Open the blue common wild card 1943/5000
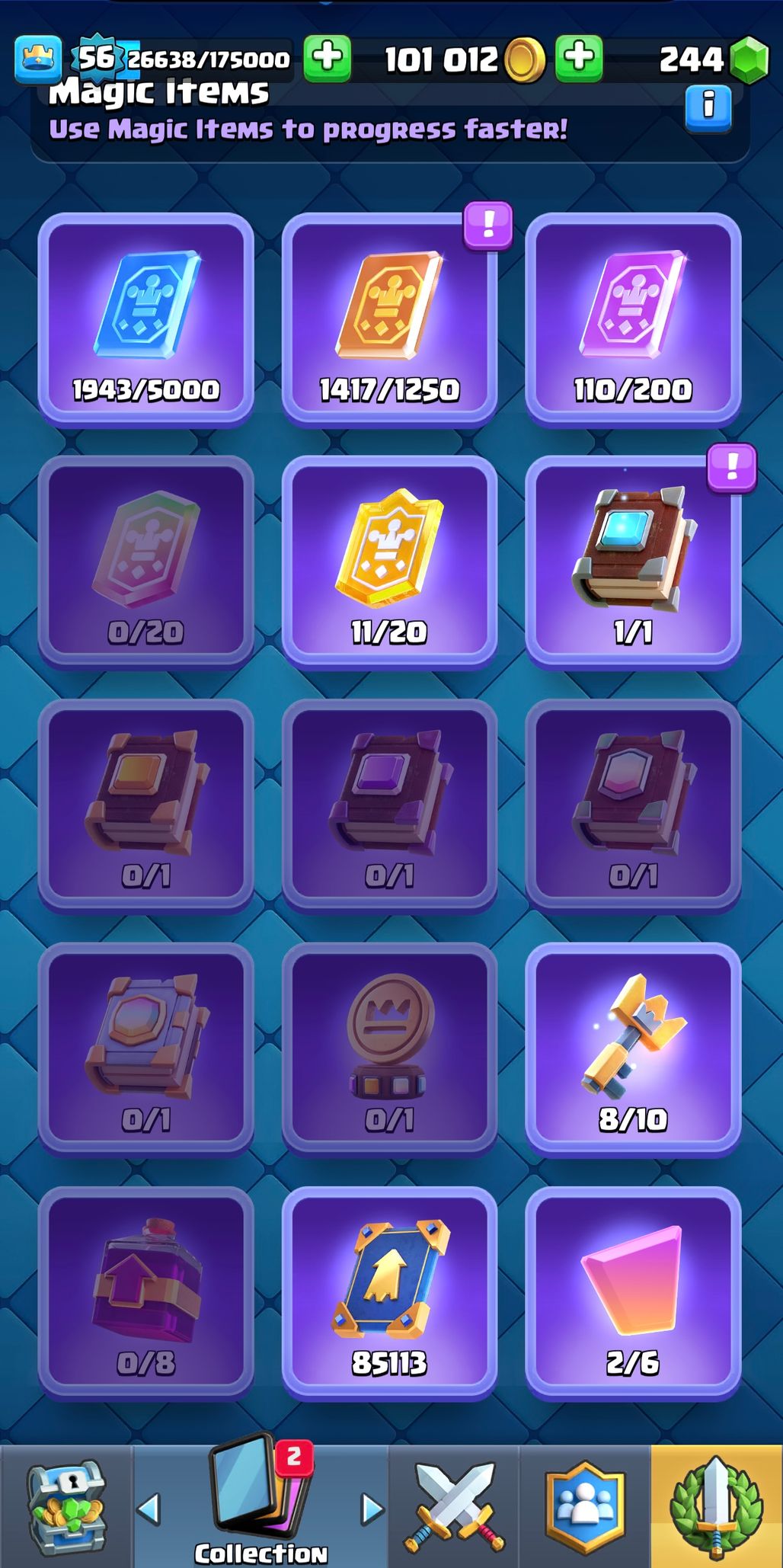The height and width of the screenshot is (1568, 783). click(x=145, y=319)
